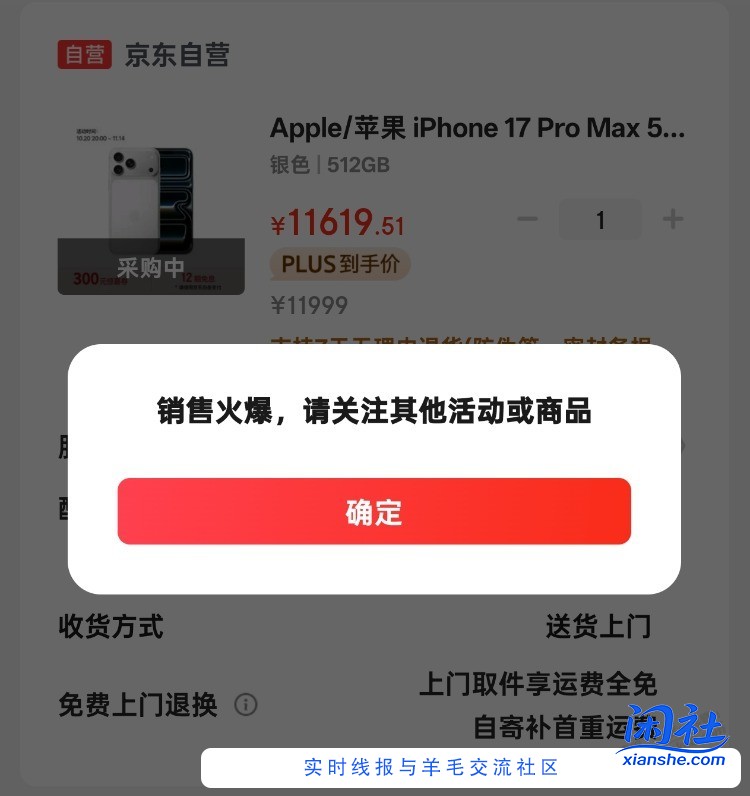Screen dimensions: 750x796
Task: Click the 采购中 overlay banner
Action: [x=151, y=264]
